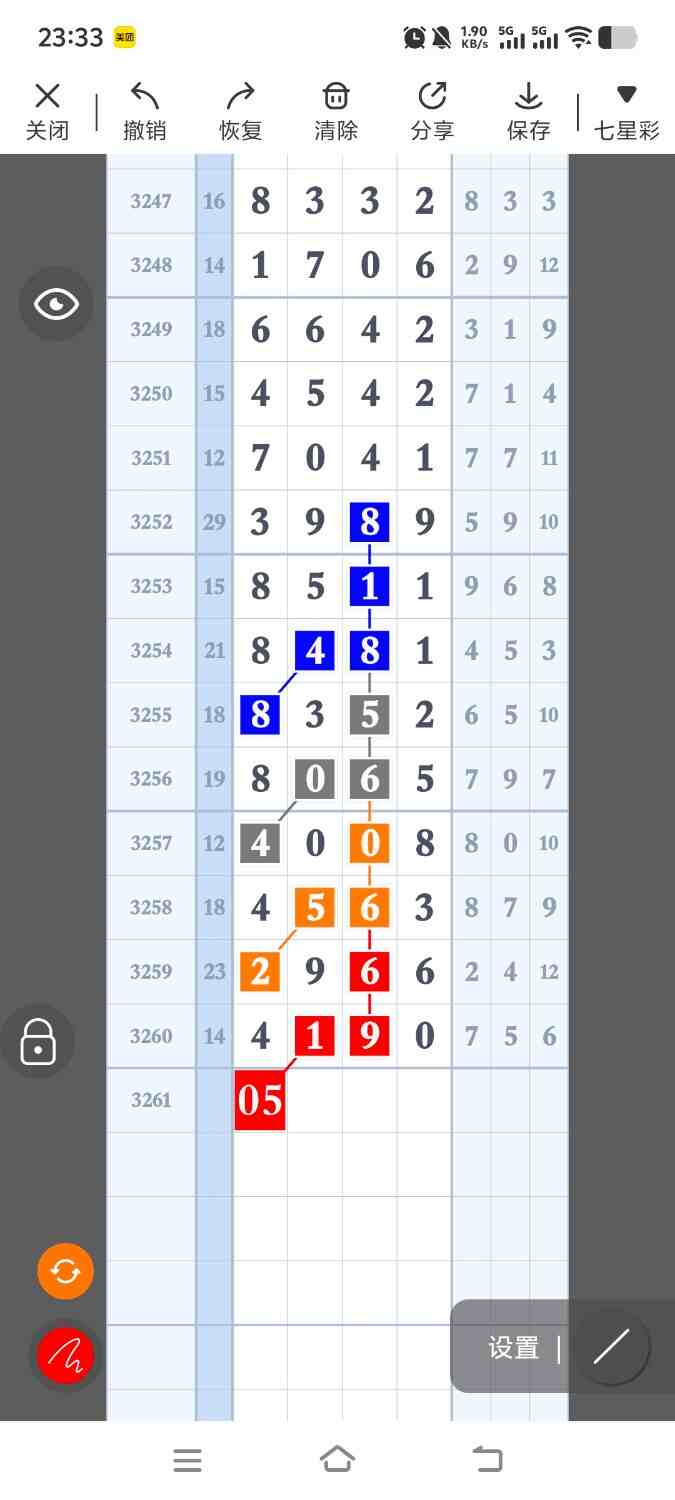
Task: Share the chart via 分享
Action: (x=432, y=111)
